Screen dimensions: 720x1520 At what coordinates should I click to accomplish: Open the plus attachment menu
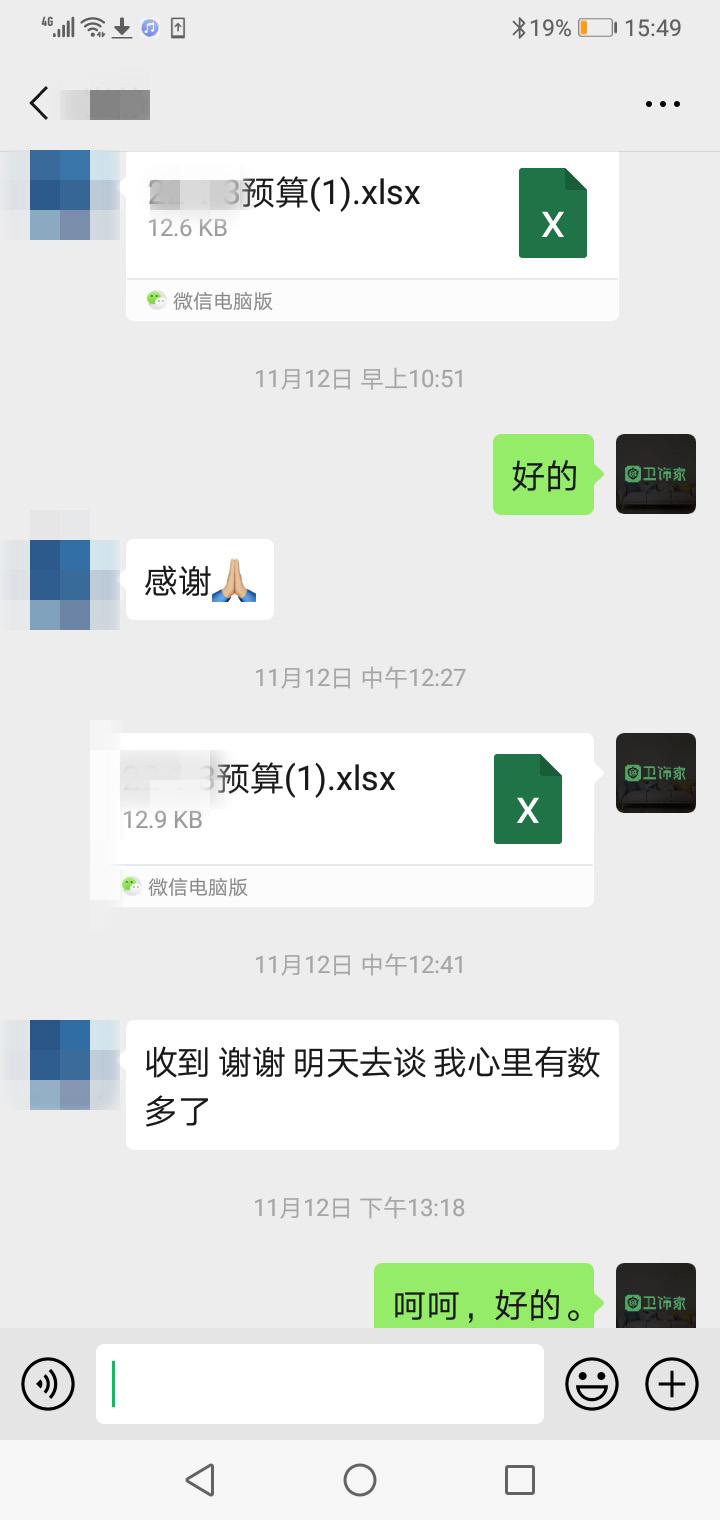(x=672, y=1384)
